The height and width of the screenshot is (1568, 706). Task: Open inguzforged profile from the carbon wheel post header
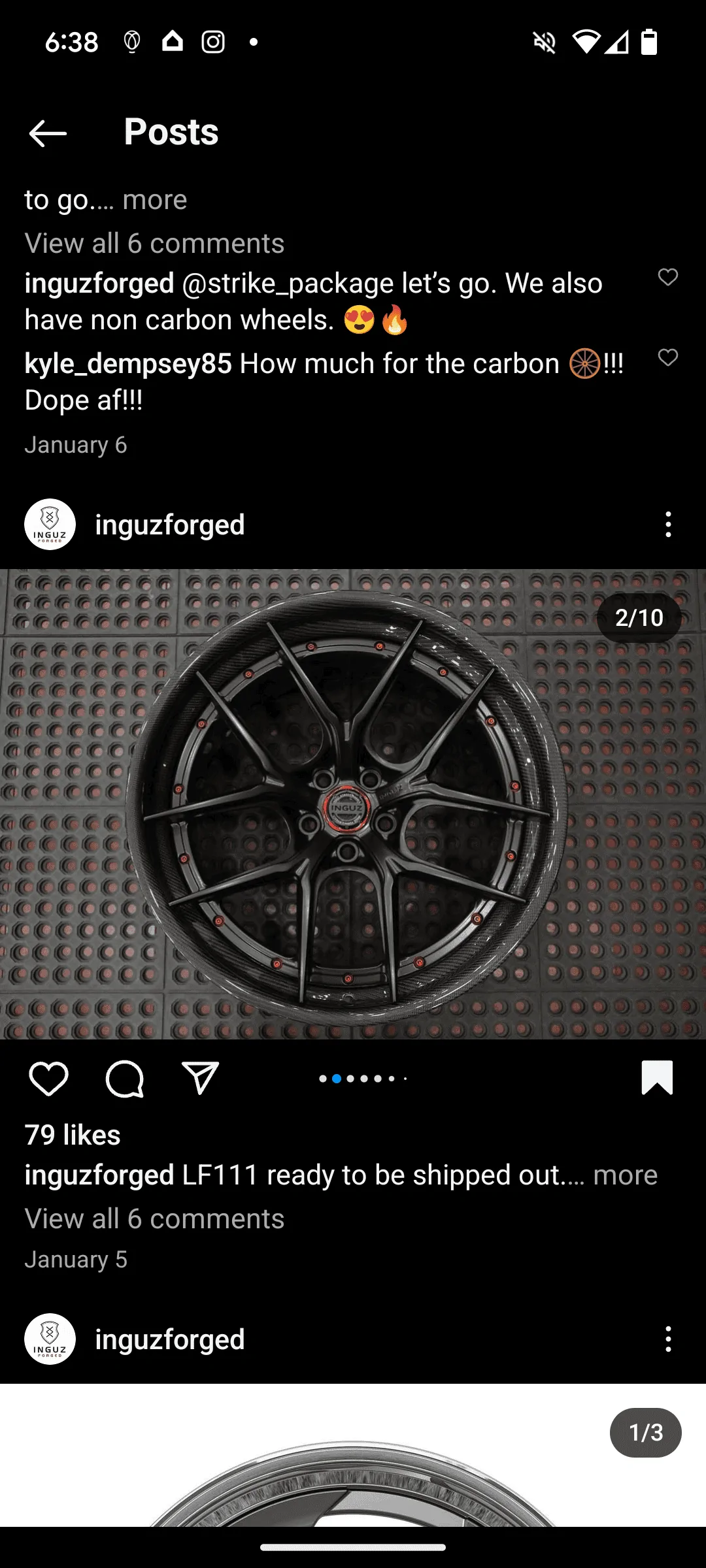pyautogui.click(x=169, y=525)
